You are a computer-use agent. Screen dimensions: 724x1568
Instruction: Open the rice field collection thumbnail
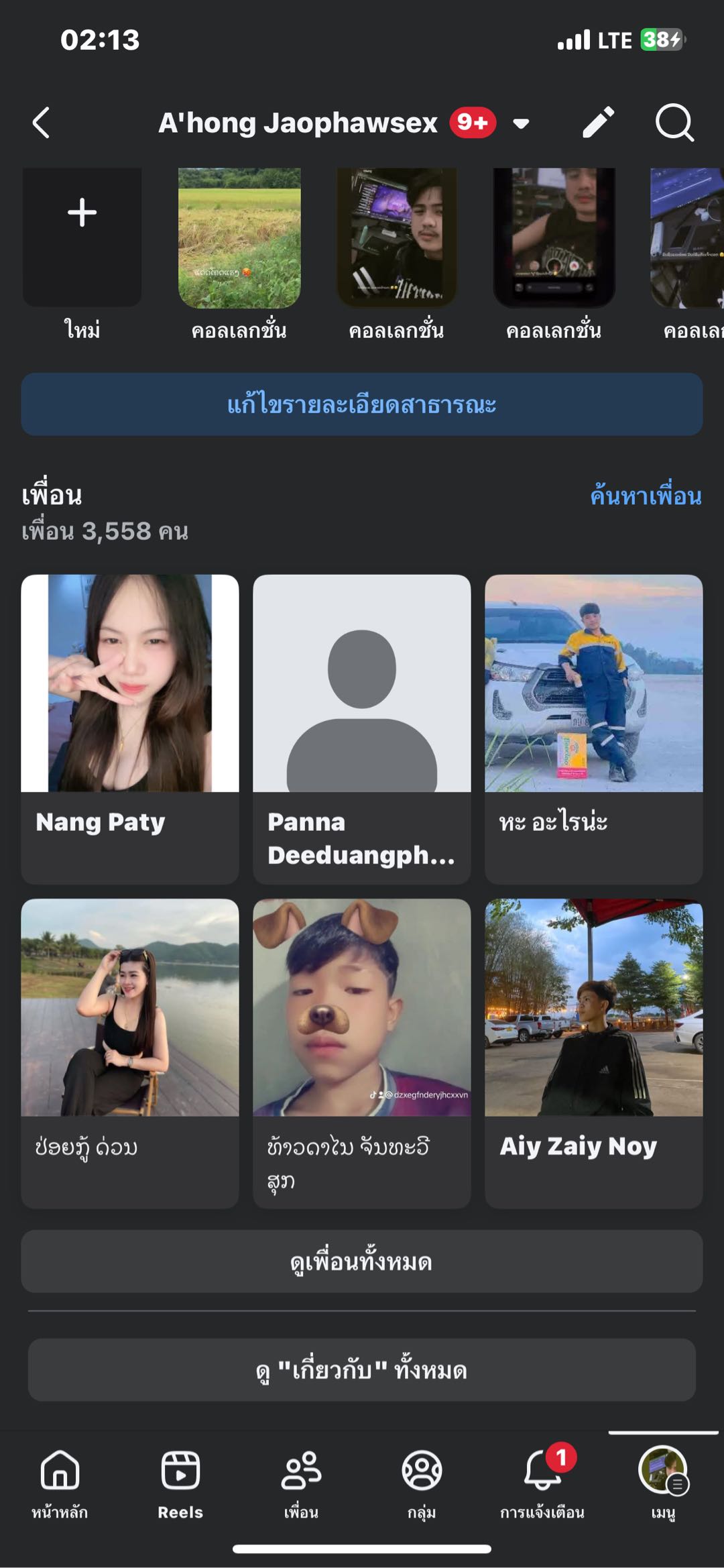(239, 237)
